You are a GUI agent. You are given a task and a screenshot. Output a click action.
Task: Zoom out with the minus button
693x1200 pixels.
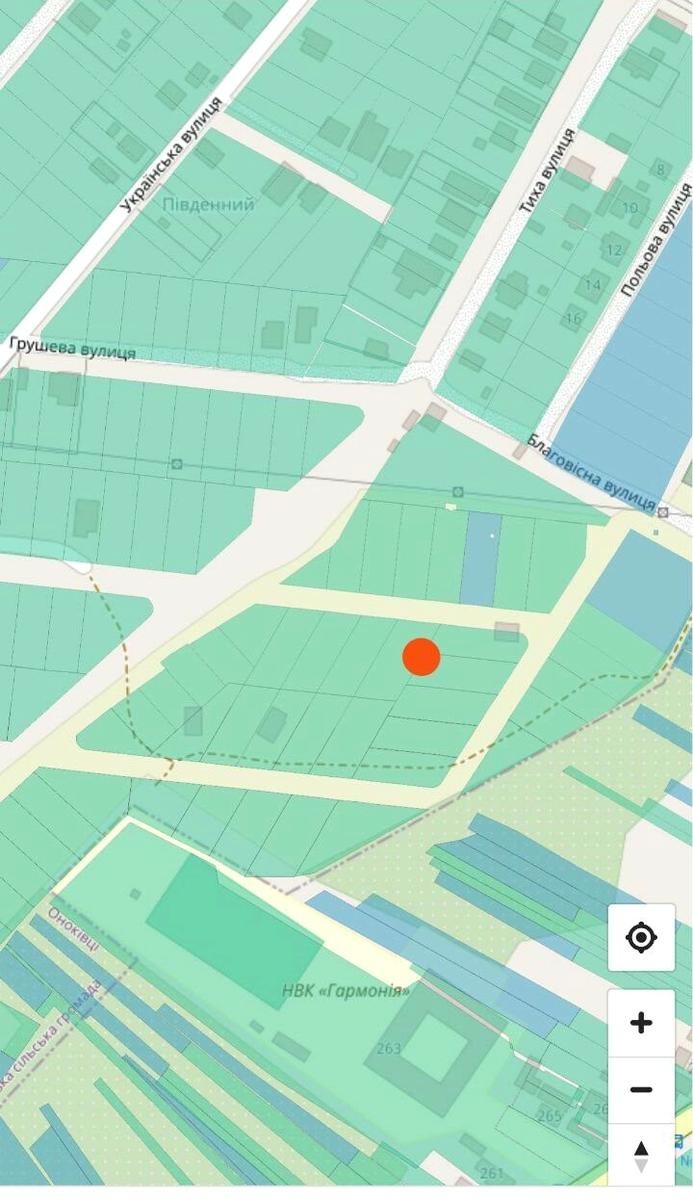(x=641, y=1090)
